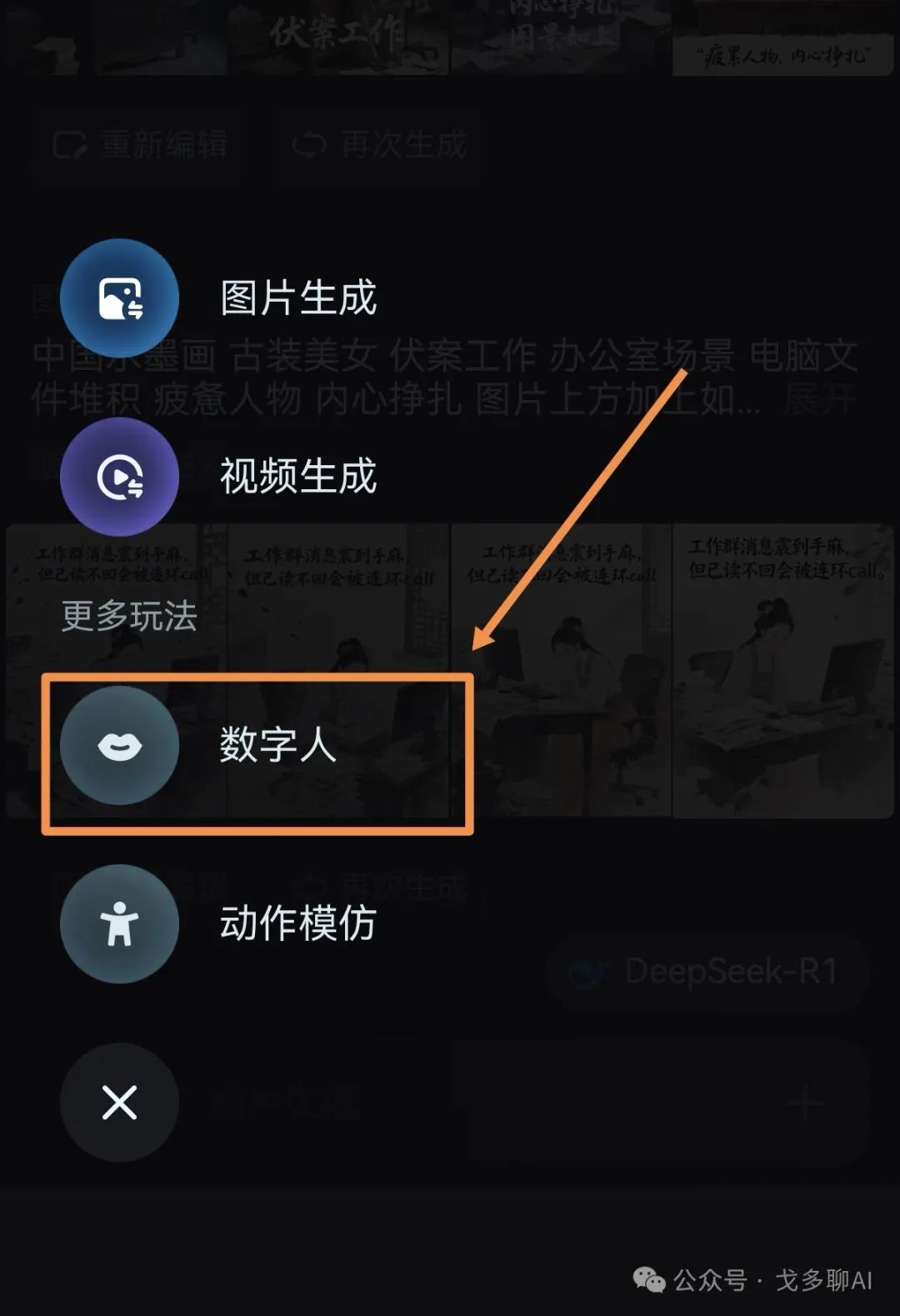Image resolution: width=900 pixels, height=1316 pixels.
Task: Select 图片生成 (image generation) option
Action: 119,298
